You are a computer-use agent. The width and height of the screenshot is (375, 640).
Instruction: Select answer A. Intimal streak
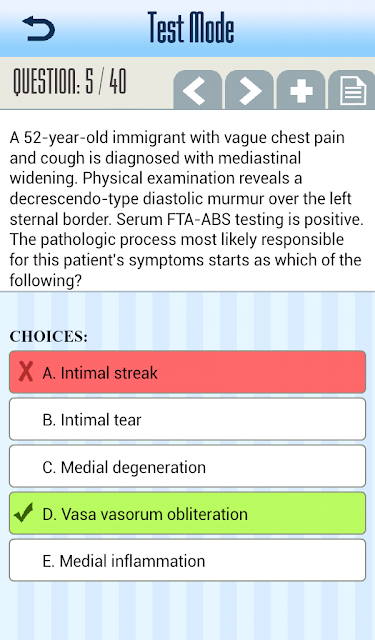(187, 372)
